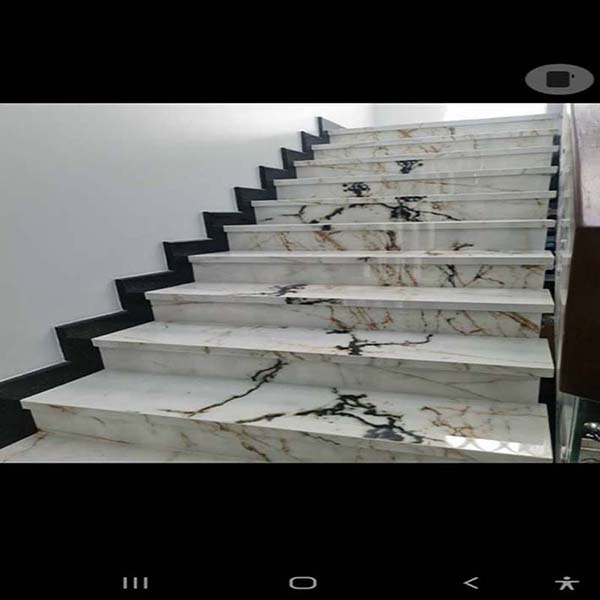Open the recent apps view
This screenshot has height=600, width=600.
(x=135, y=582)
